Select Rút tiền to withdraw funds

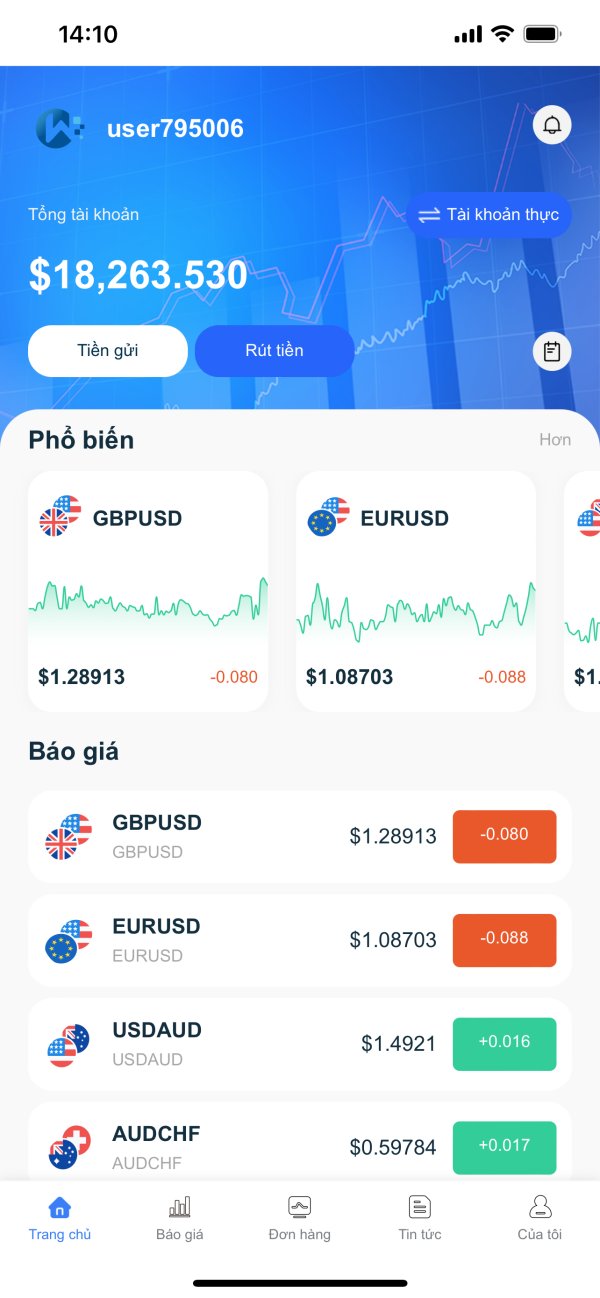point(274,351)
